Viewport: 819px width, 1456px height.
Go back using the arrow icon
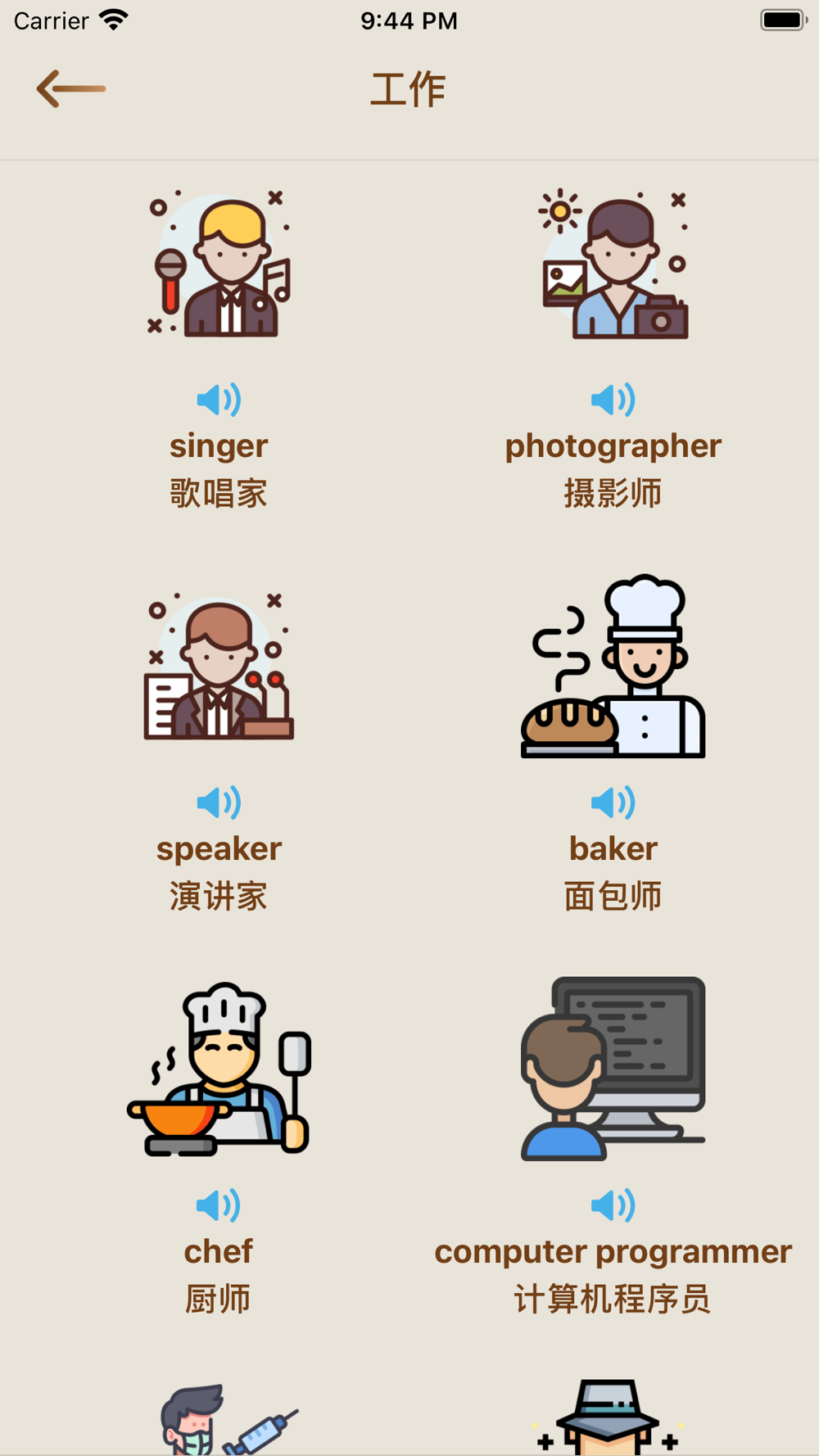[71, 88]
